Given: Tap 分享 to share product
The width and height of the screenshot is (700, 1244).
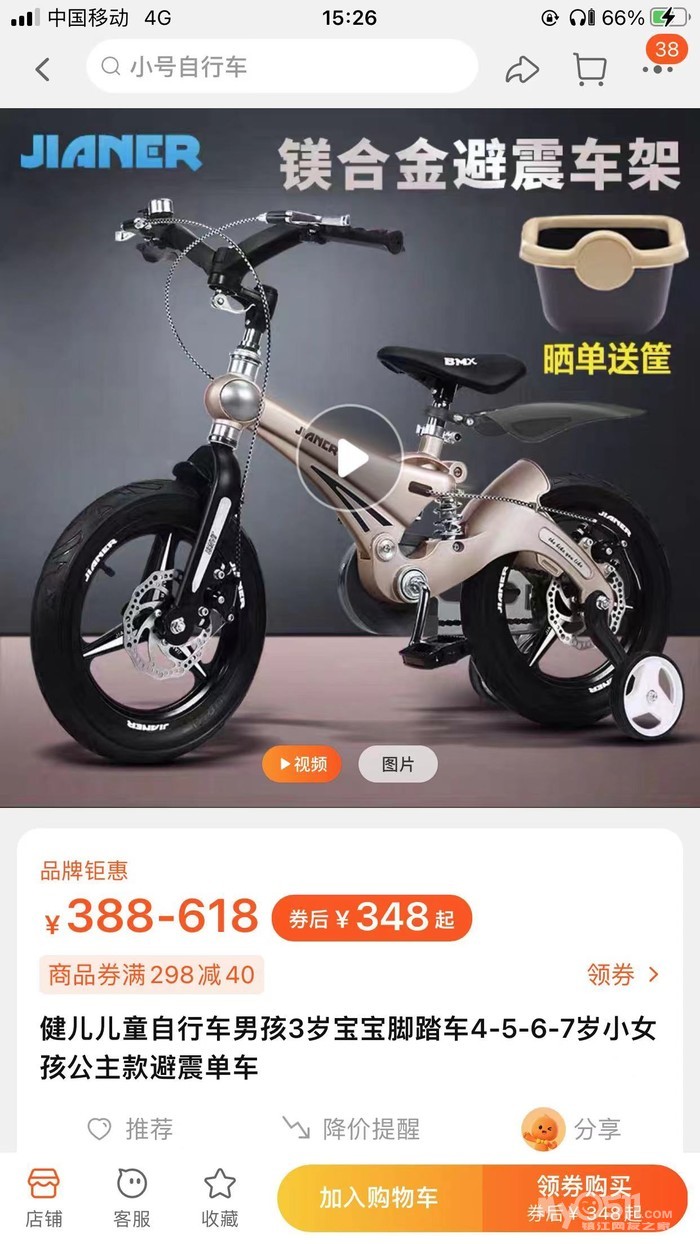Looking at the screenshot, I should tap(573, 1129).
